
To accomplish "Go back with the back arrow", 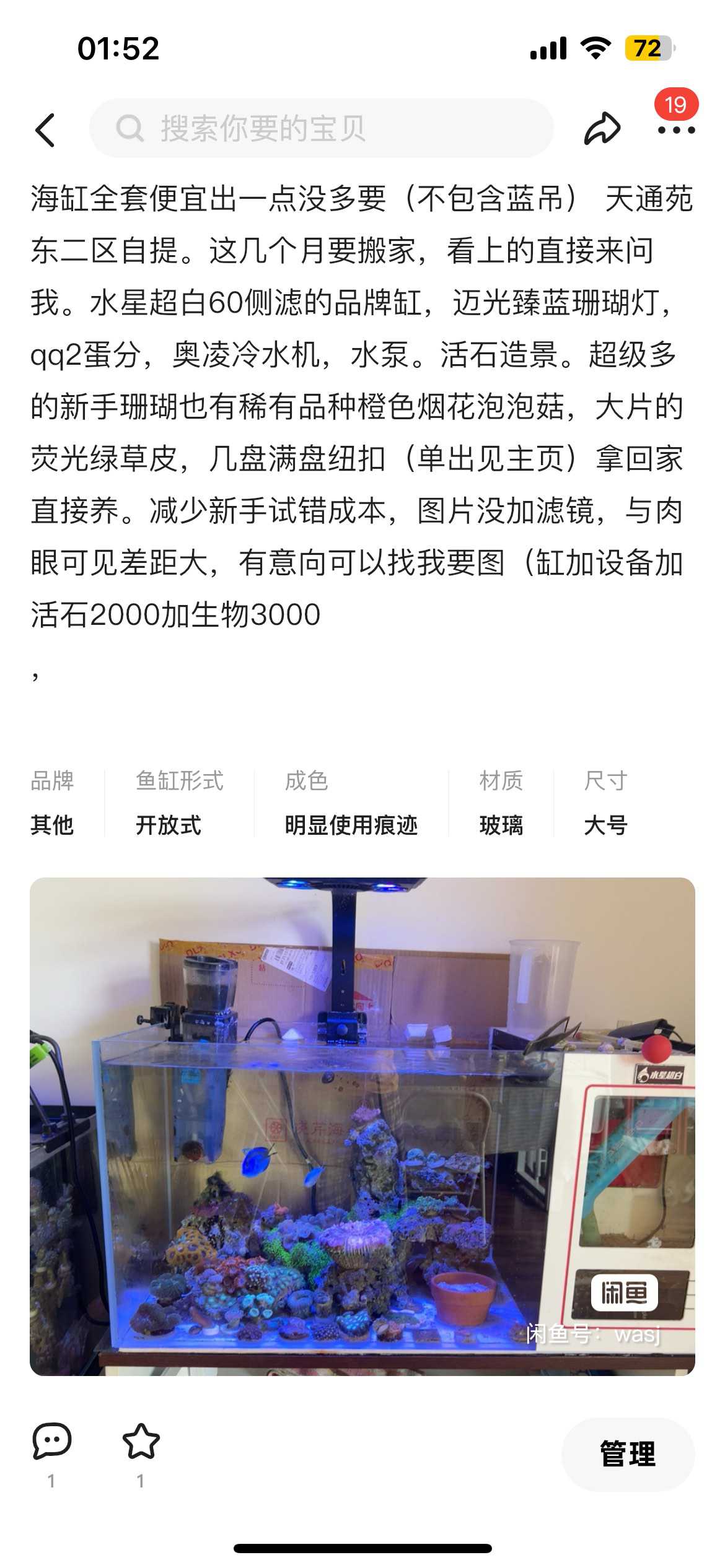I will coord(45,129).
